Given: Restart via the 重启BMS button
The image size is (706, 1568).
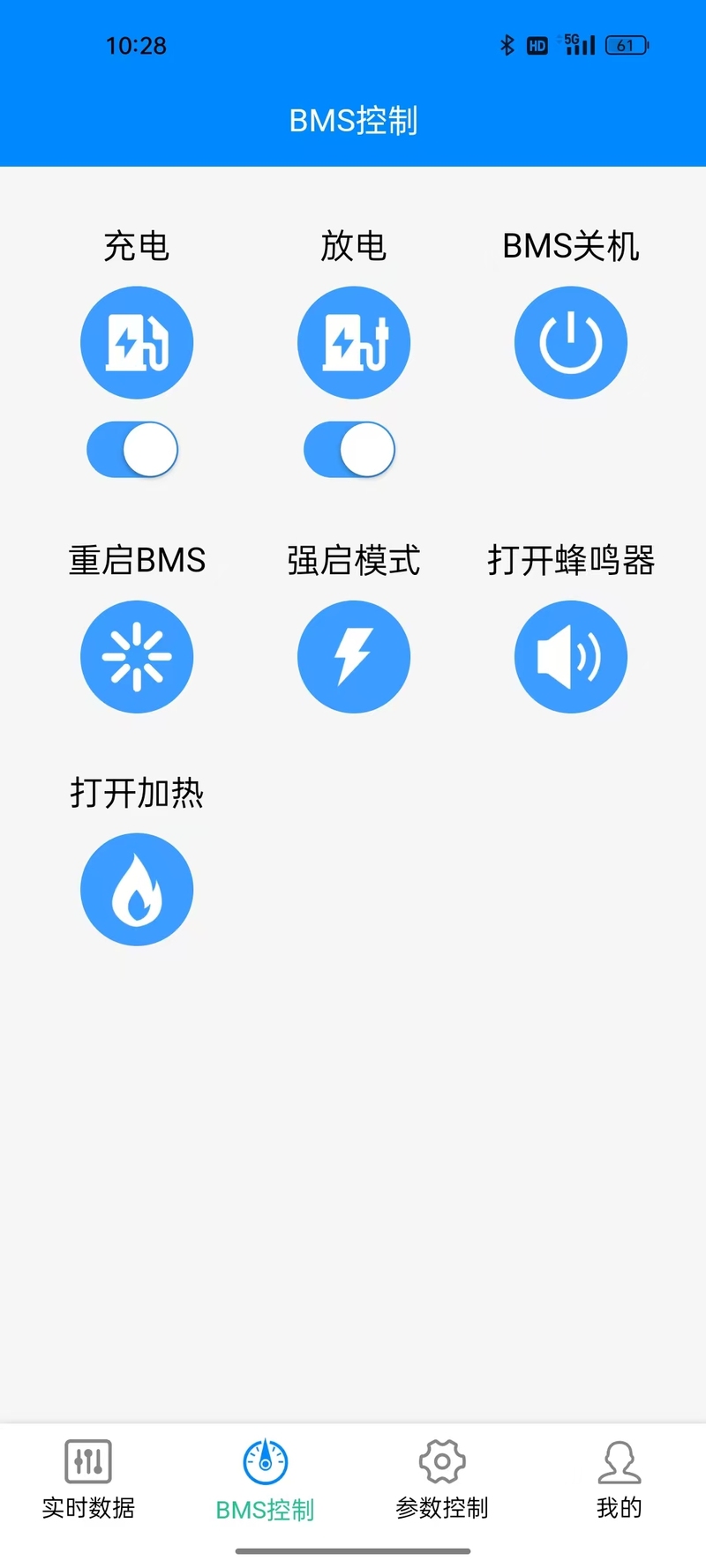Looking at the screenshot, I should click(137, 657).
